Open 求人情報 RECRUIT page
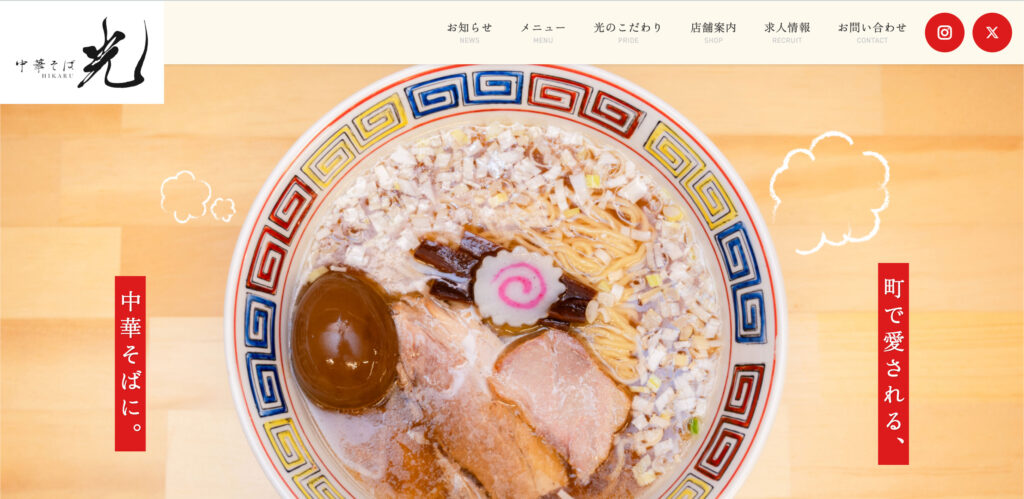The height and width of the screenshot is (499, 1024). [x=787, y=32]
